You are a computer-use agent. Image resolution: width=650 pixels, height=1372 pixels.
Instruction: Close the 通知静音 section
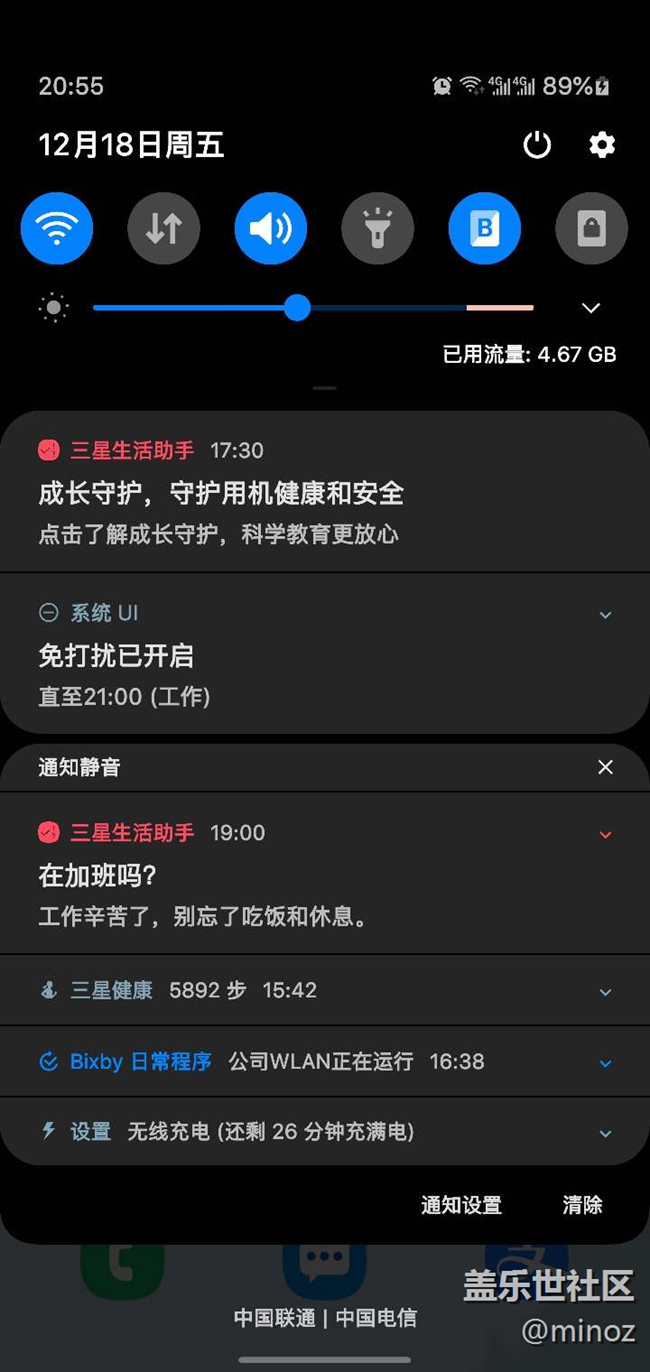click(x=605, y=767)
